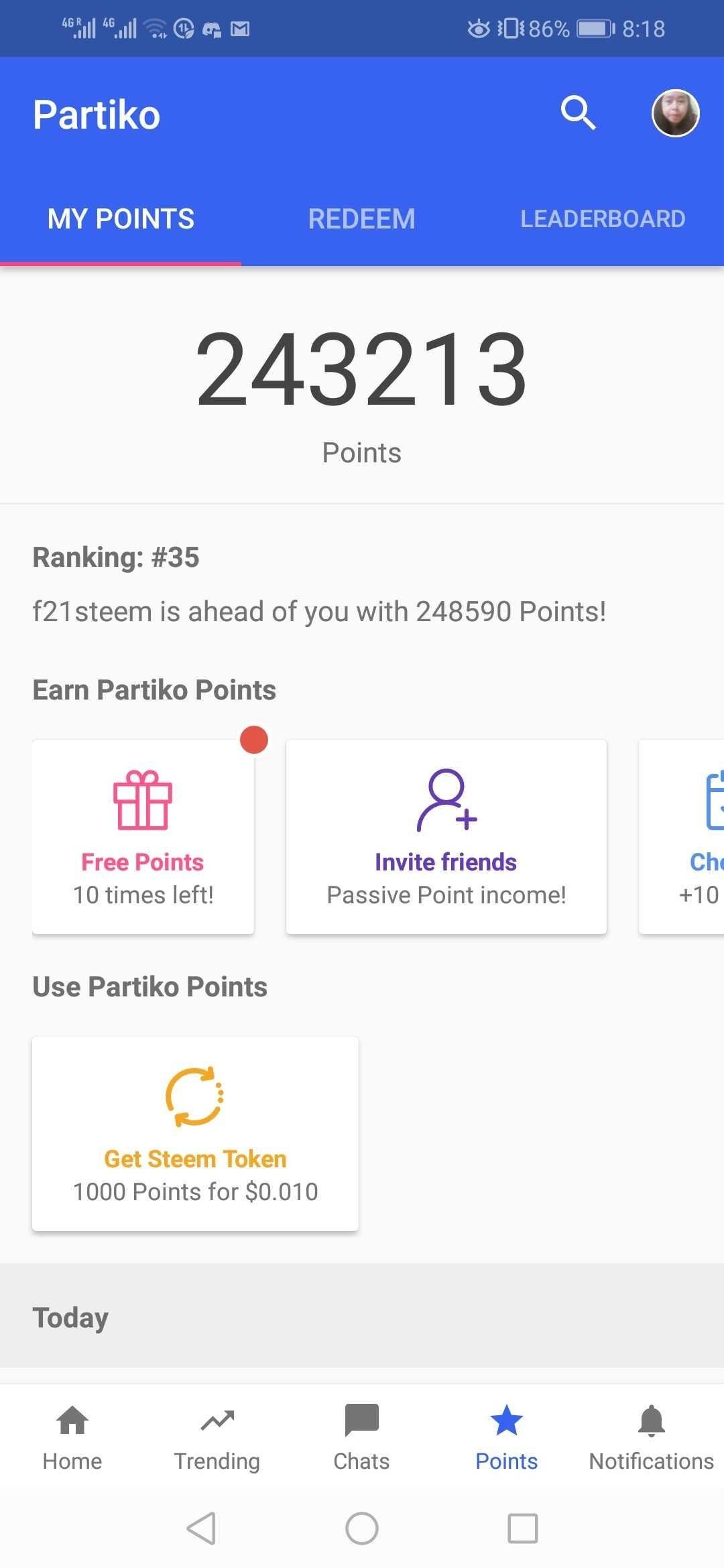Switch to the REDEEM tab
Image resolution: width=724 pixels, height=1568 pixels.
click(x=362, y=219)
